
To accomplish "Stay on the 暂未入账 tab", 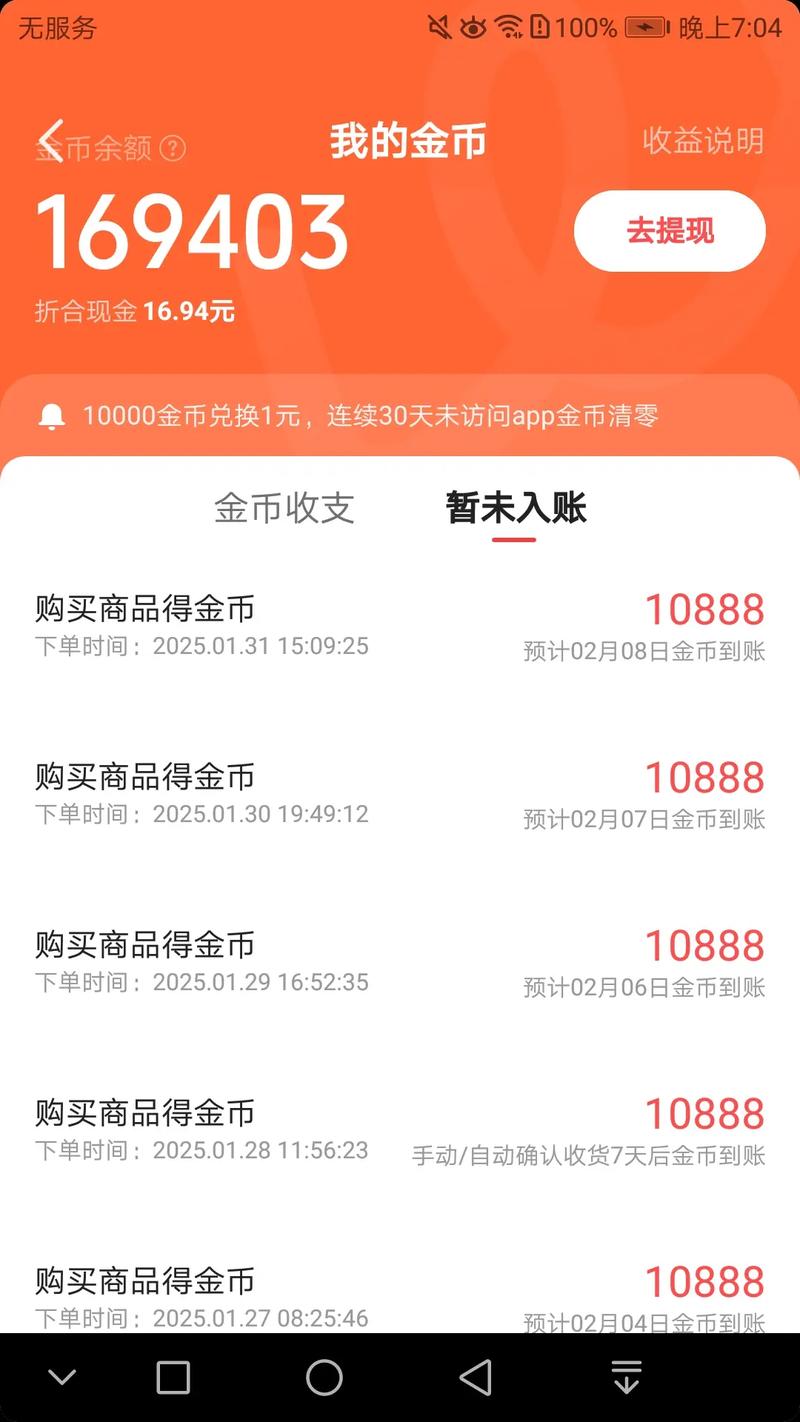I will (x=513, y=509).
